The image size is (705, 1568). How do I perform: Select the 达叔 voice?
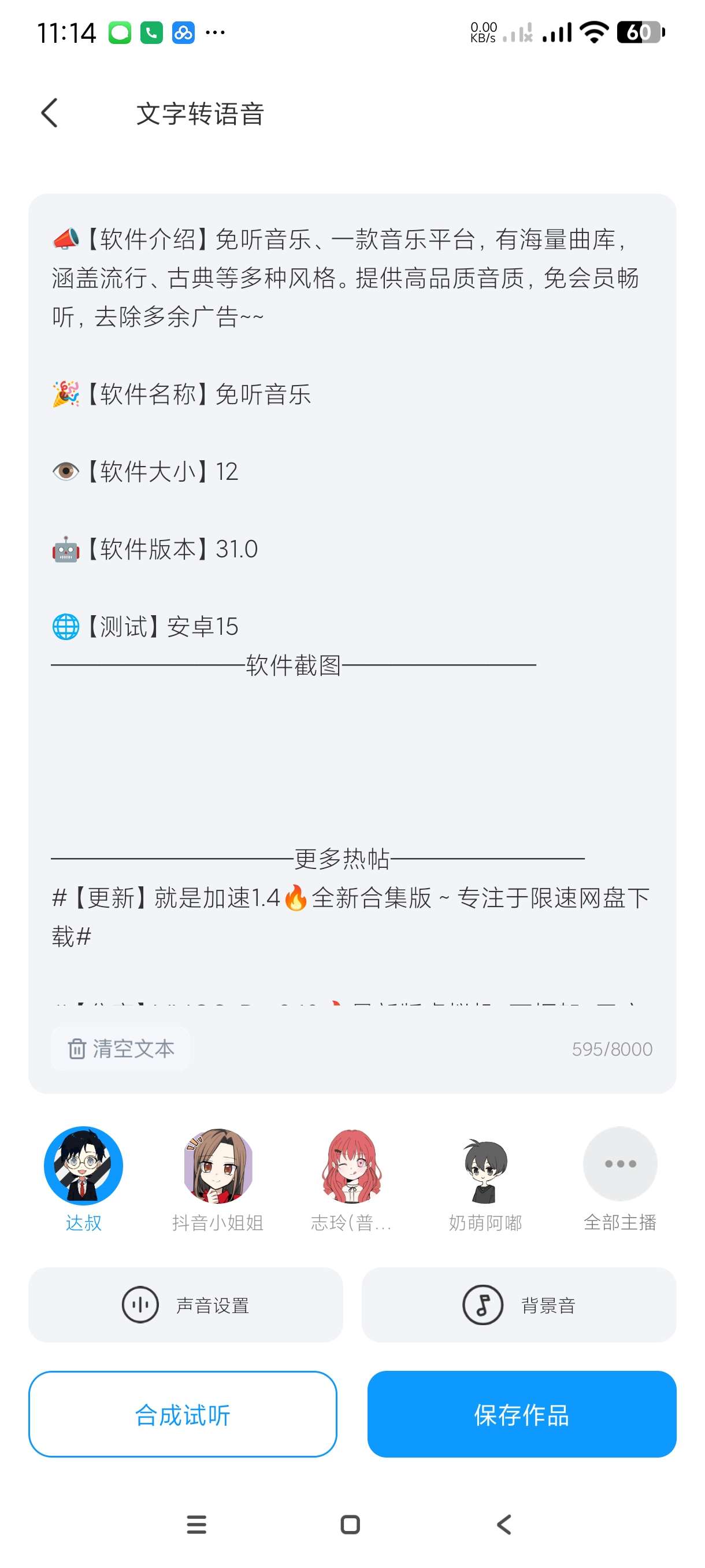pos(83,1166)
